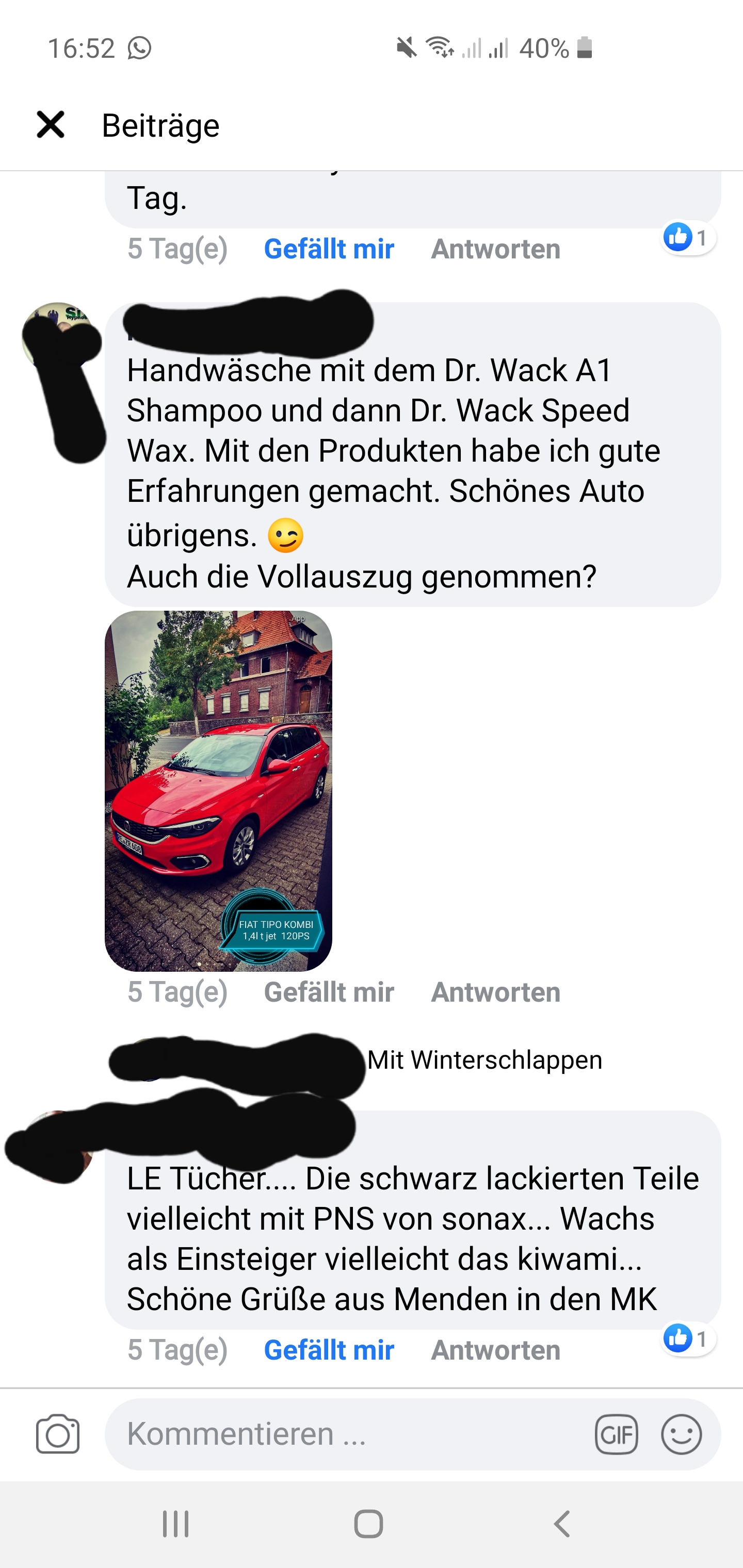Reply to the comment ending with Tag.

click(495, 249)
